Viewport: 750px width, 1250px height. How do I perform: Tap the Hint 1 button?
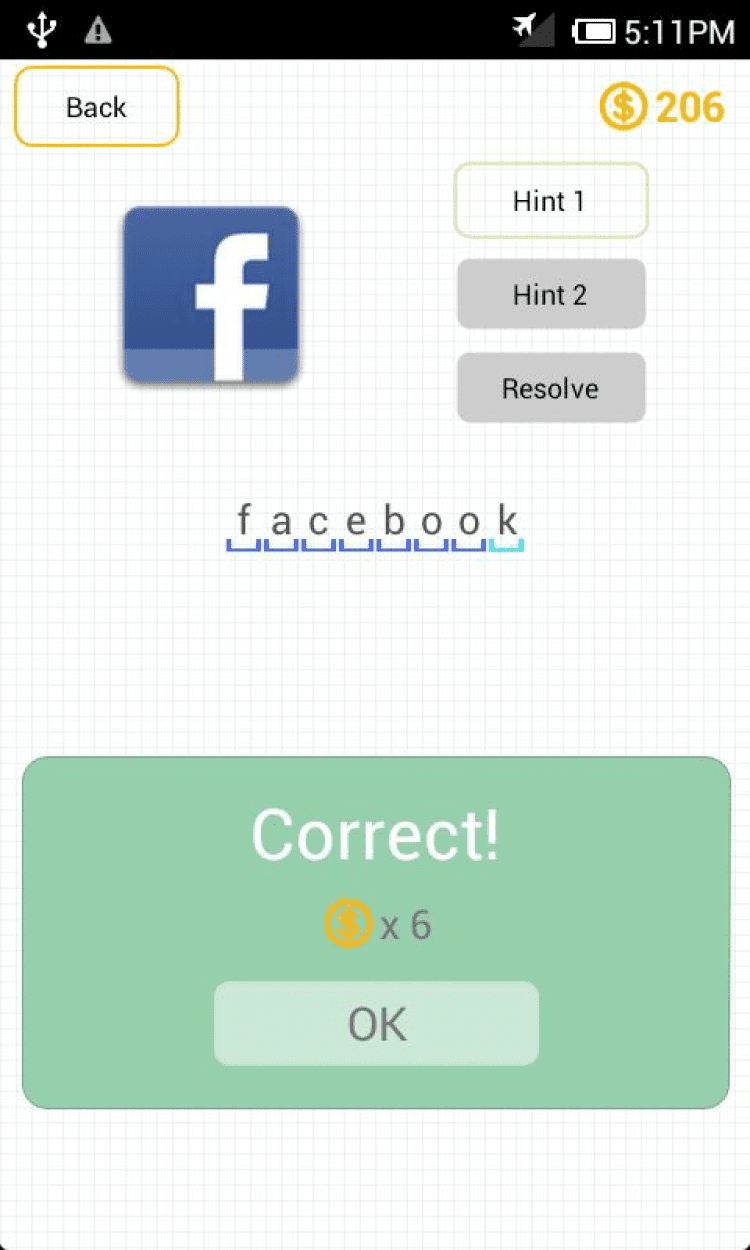pos(551,201)
